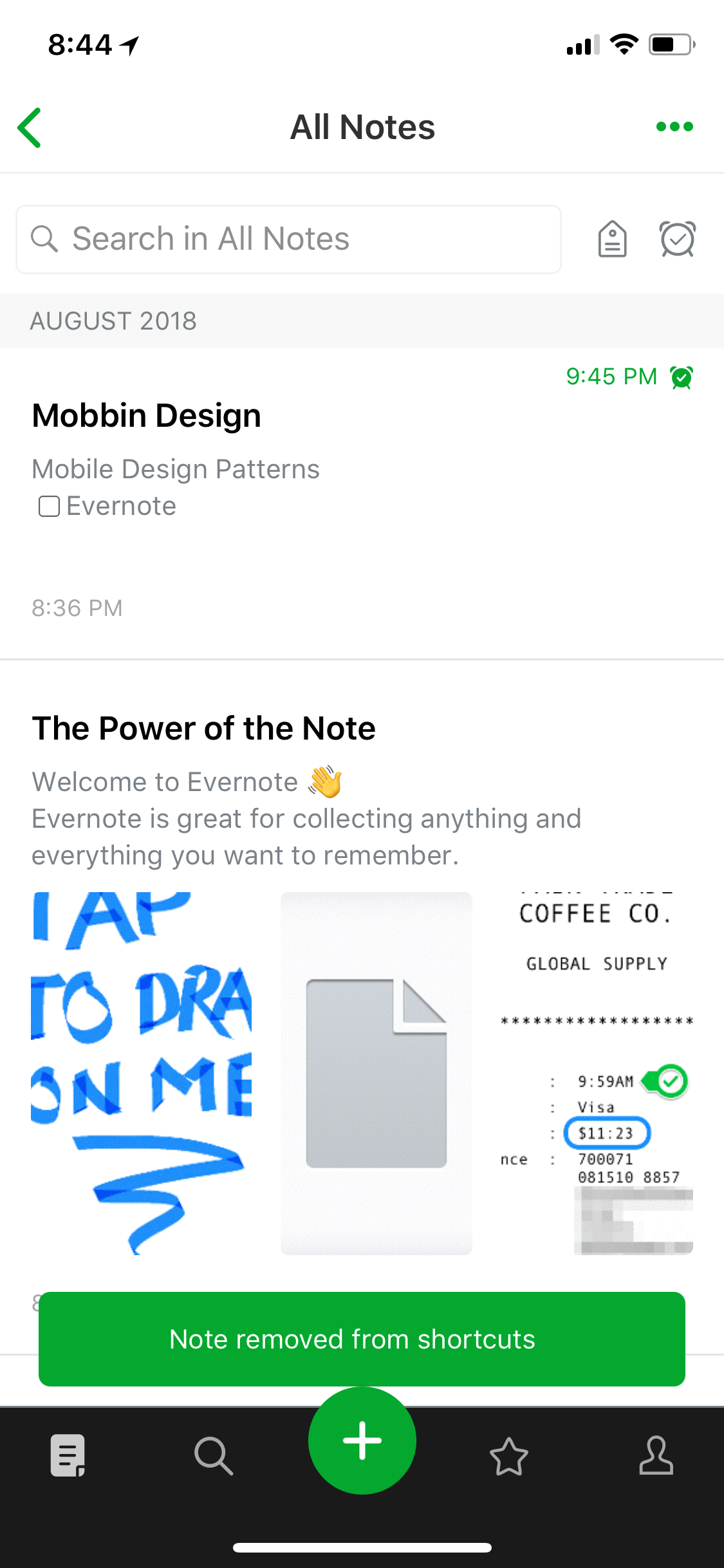The height and width of the screenshot is (1568, 724).
Task: Open the Account profile tab
Action: pyautogui.click(x=656, y=1455)
